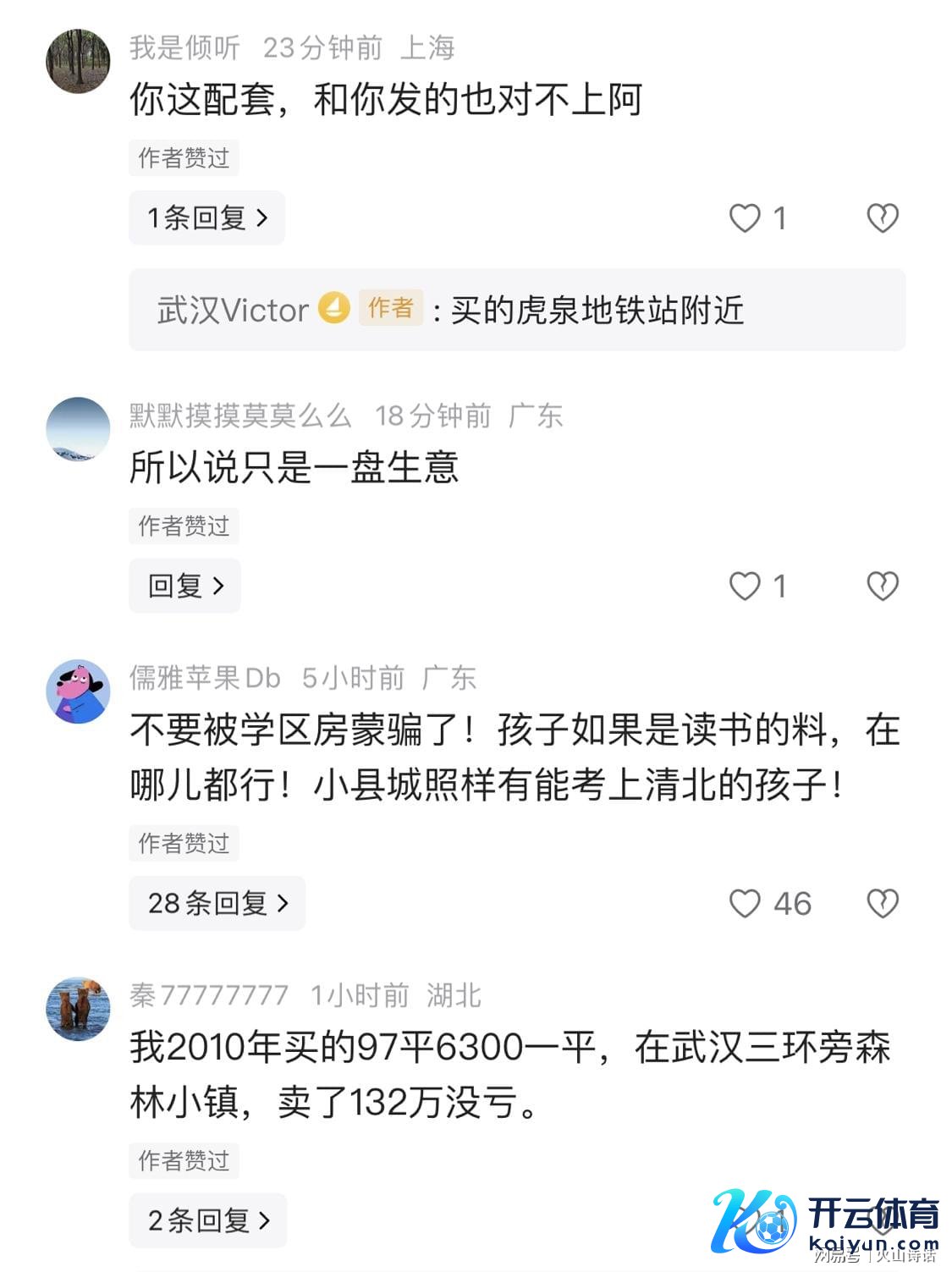Viewport: 952px width, 1272px height.
Task: Dislike 儒雅苹果Db's comment about 学区房
Action: (x=882, y=903)
